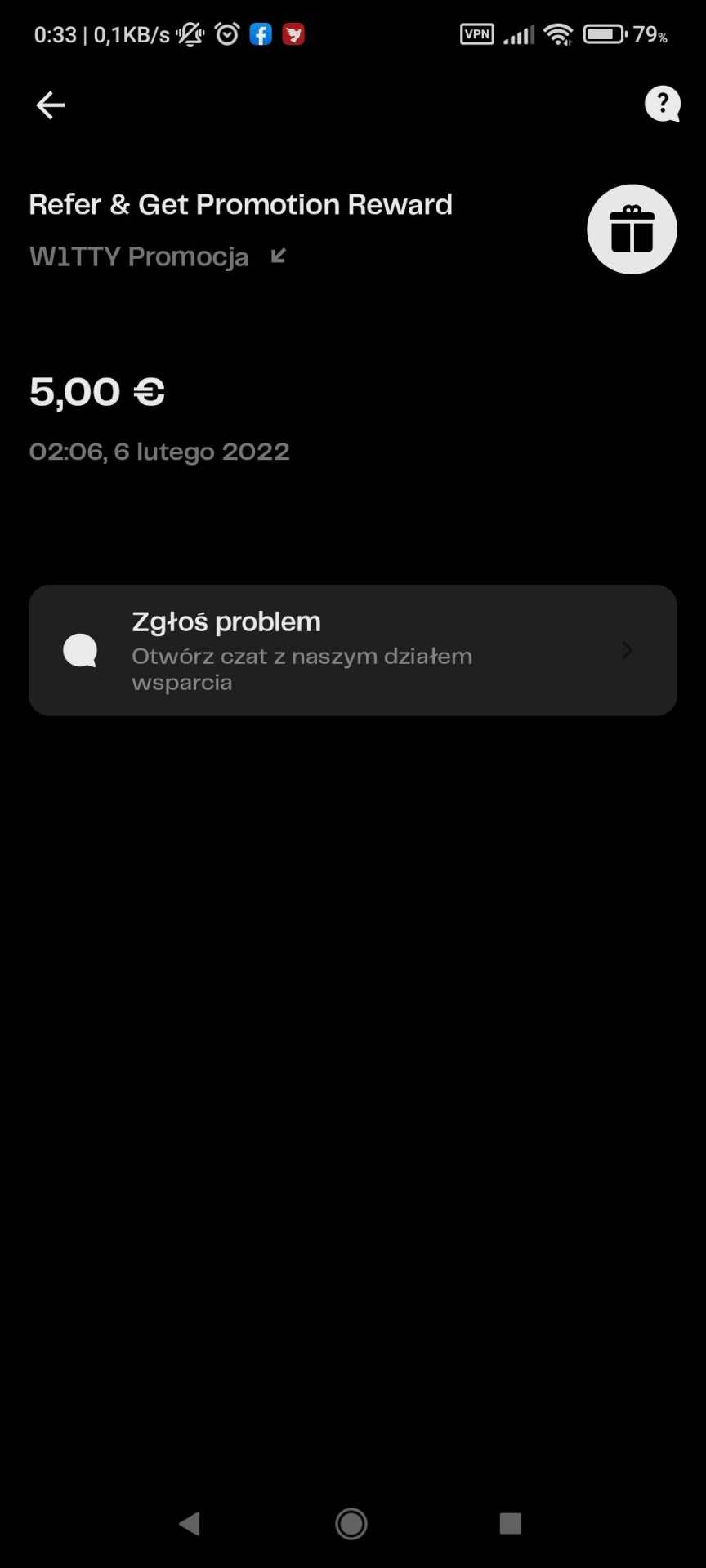
Task: Expand the Zgłoś problem chevron arrow
Action: [626, 650]
